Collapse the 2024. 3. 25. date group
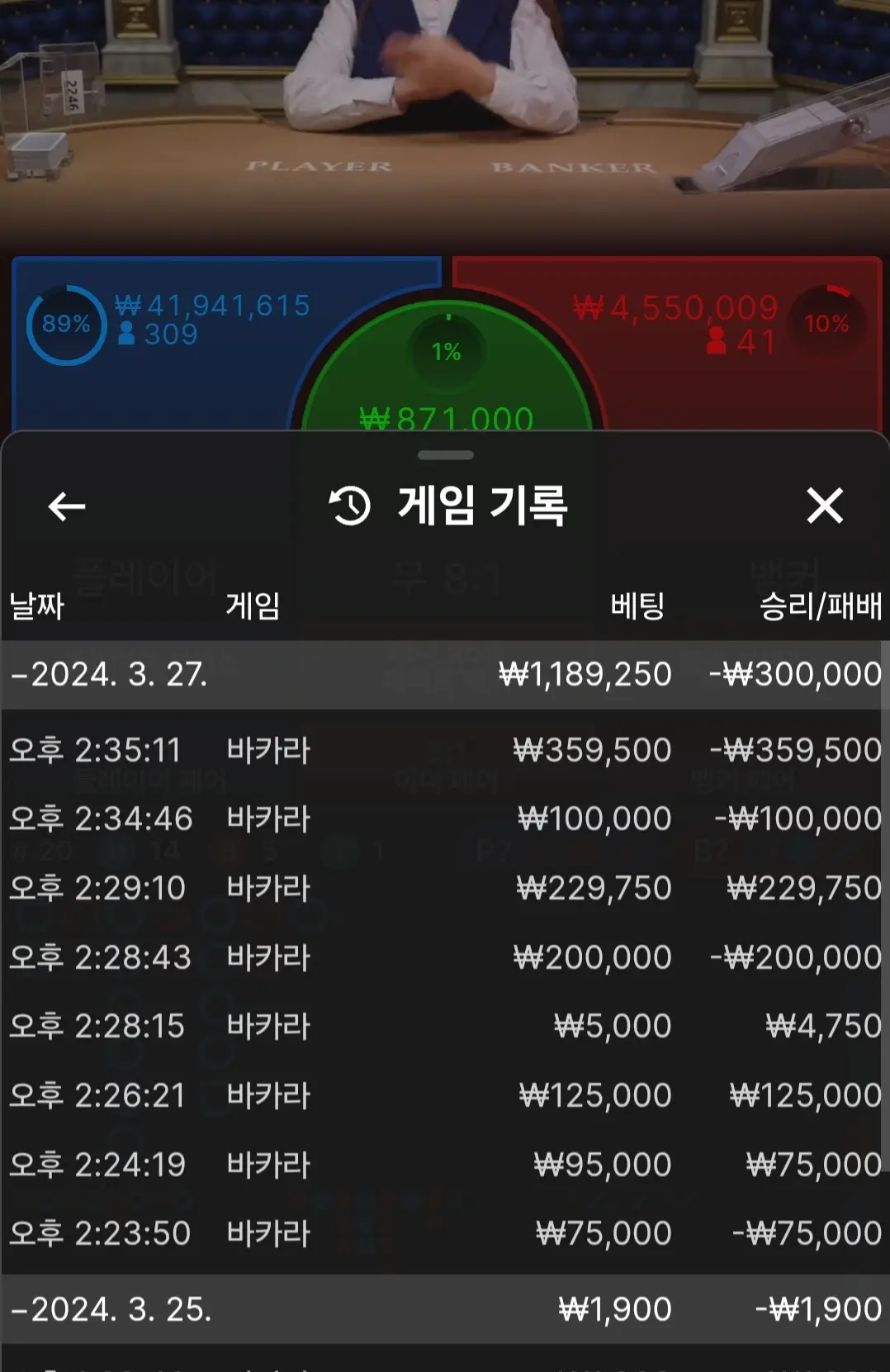 tap(445, 1310)
